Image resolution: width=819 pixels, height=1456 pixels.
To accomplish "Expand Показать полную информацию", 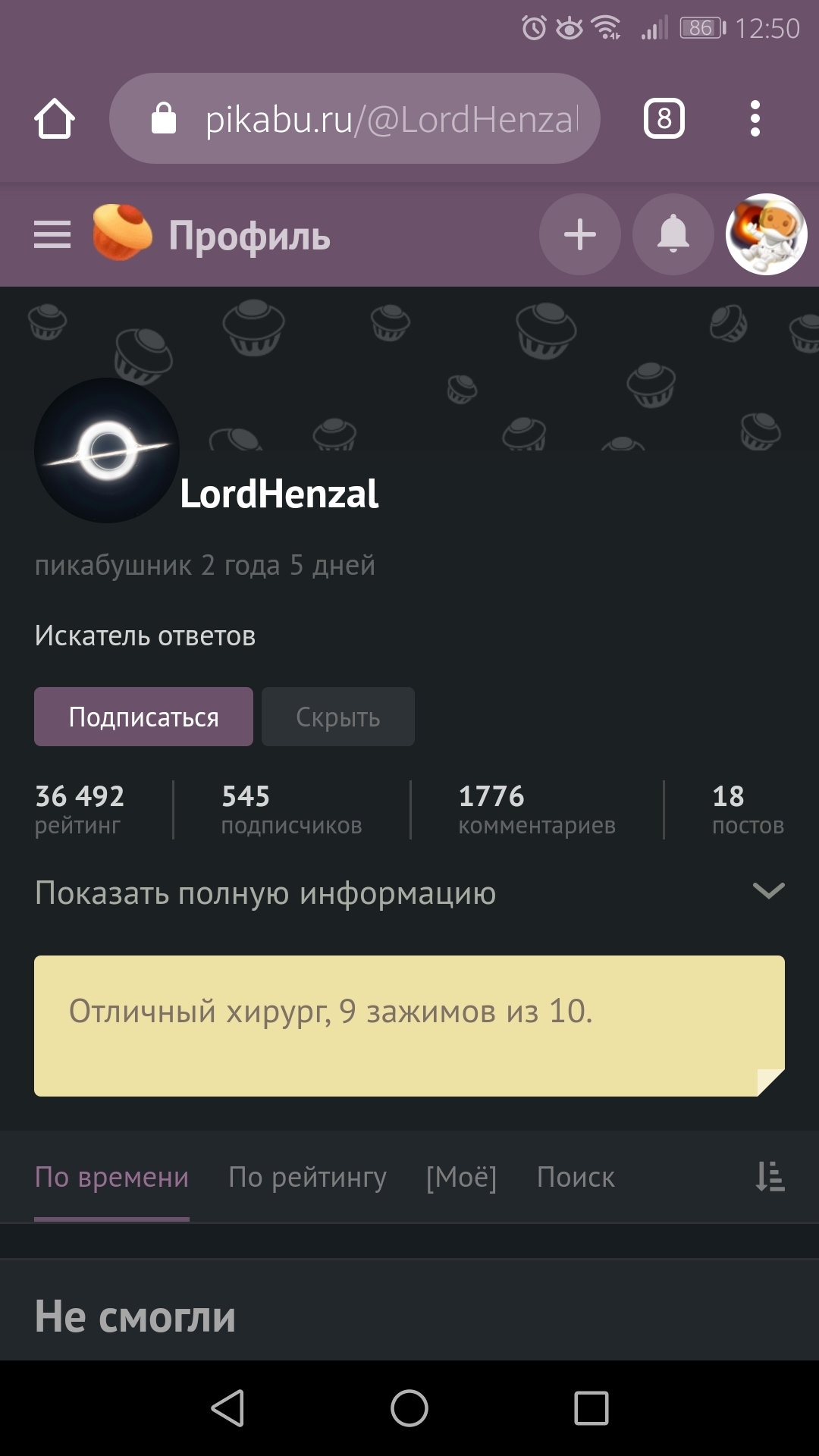I will point(409,893).
